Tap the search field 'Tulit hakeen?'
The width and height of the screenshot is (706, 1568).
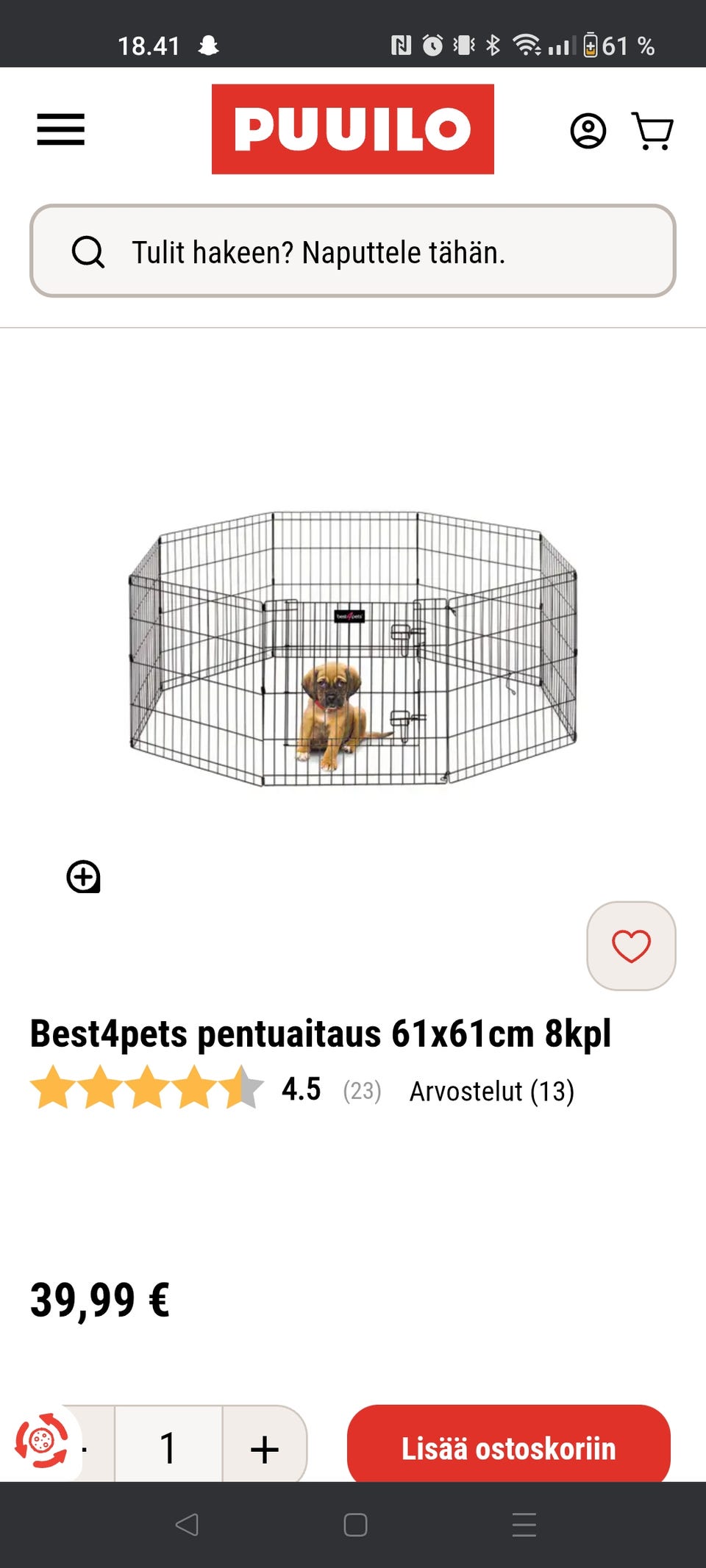pyautogui.click(x=352, y=251)
